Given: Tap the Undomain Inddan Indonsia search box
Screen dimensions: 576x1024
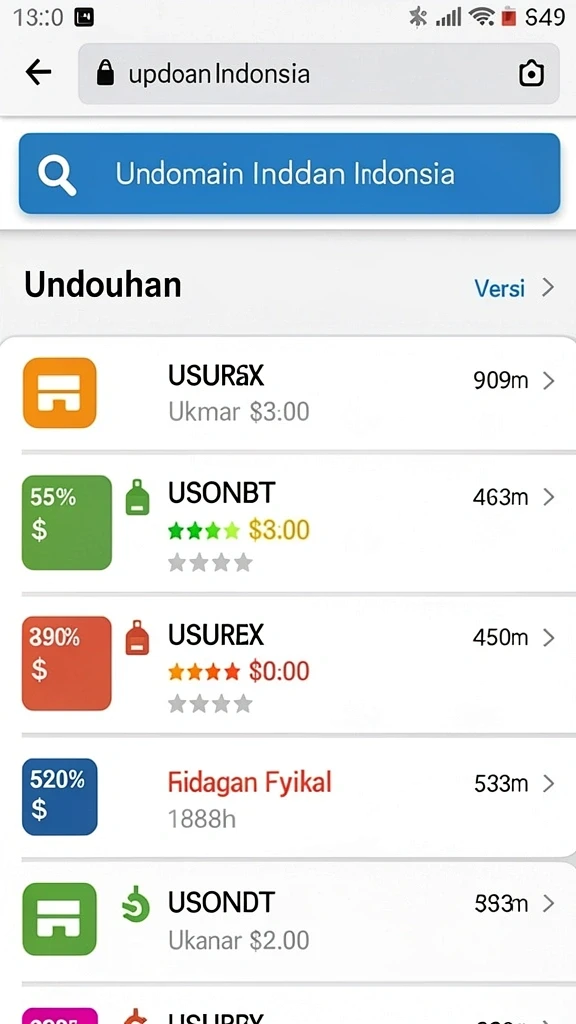Looking at the screenshot, I should coord(289,174).
